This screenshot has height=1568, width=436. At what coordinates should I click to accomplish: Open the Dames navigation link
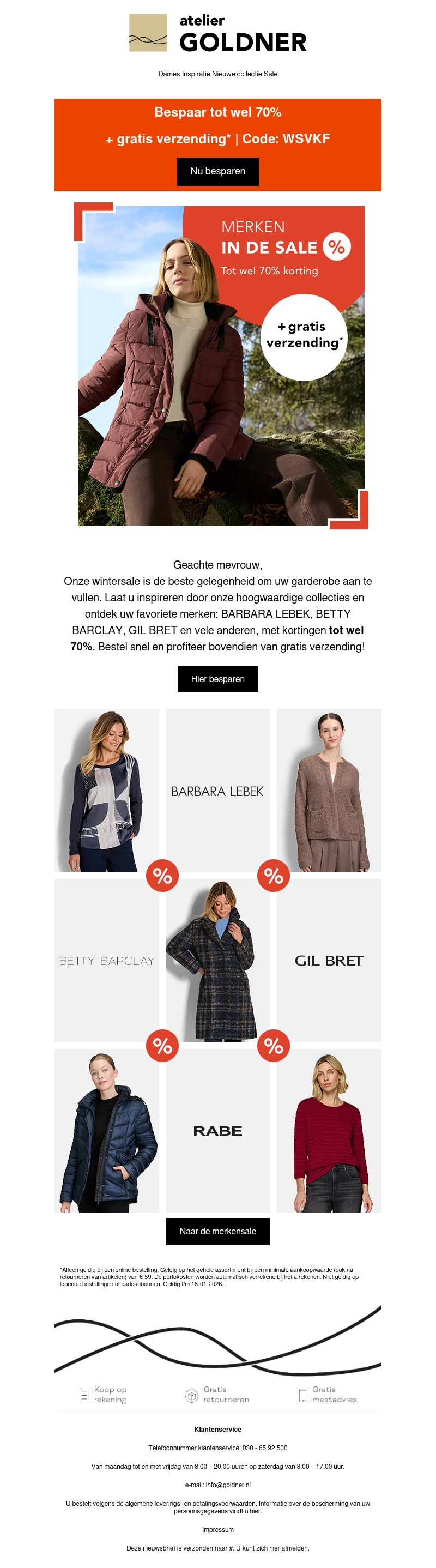(x=169, y=74)
